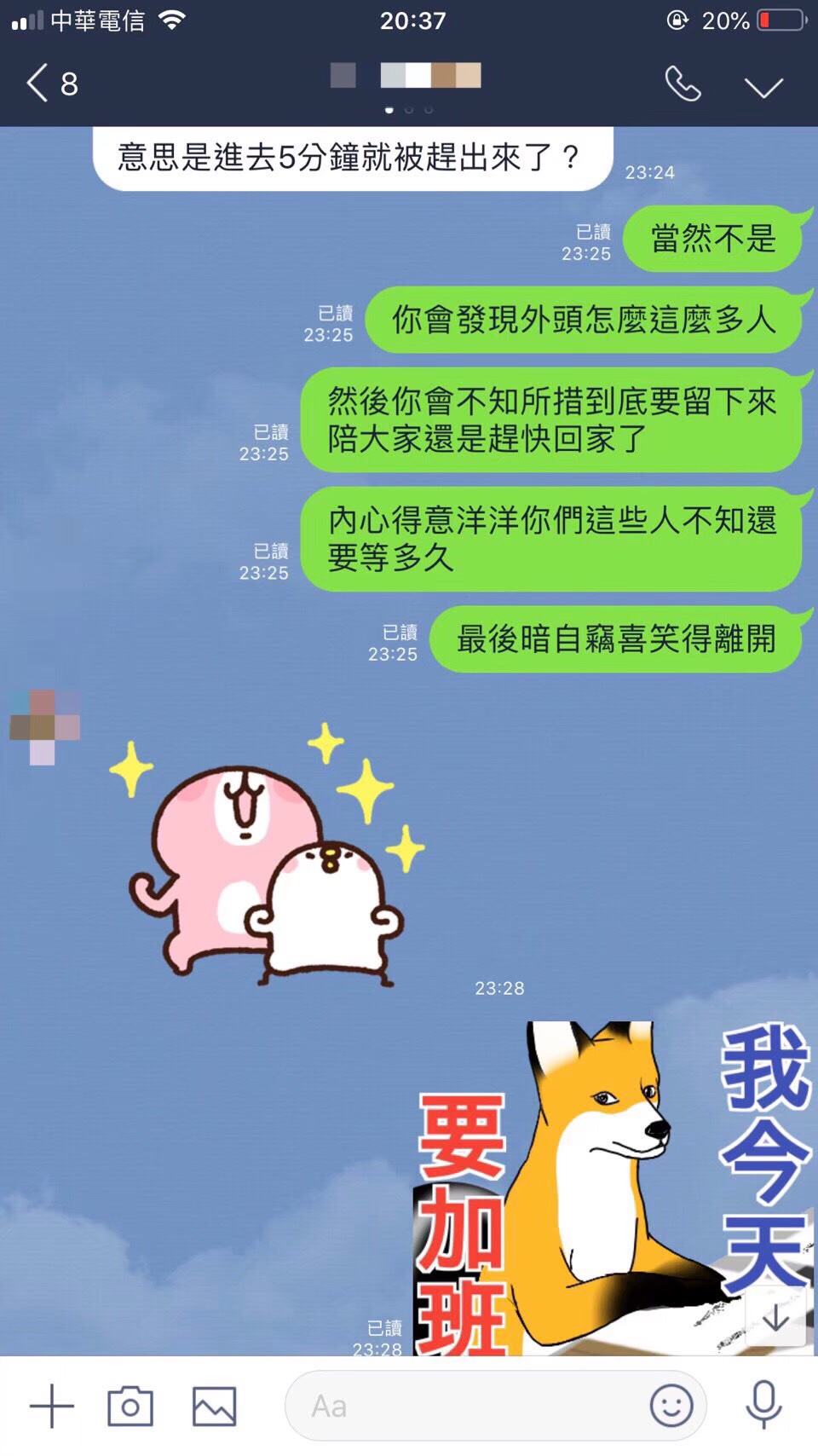
Task: Open the emoji and sticker picker
Action: coord(671,1406)
